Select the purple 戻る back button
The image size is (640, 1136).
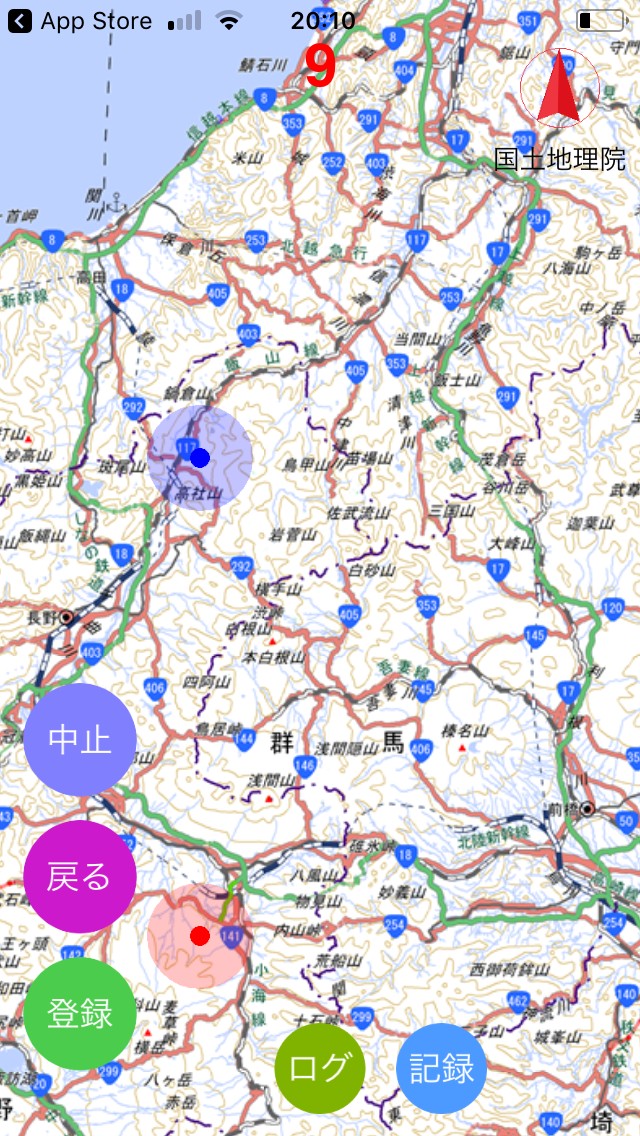80,877
